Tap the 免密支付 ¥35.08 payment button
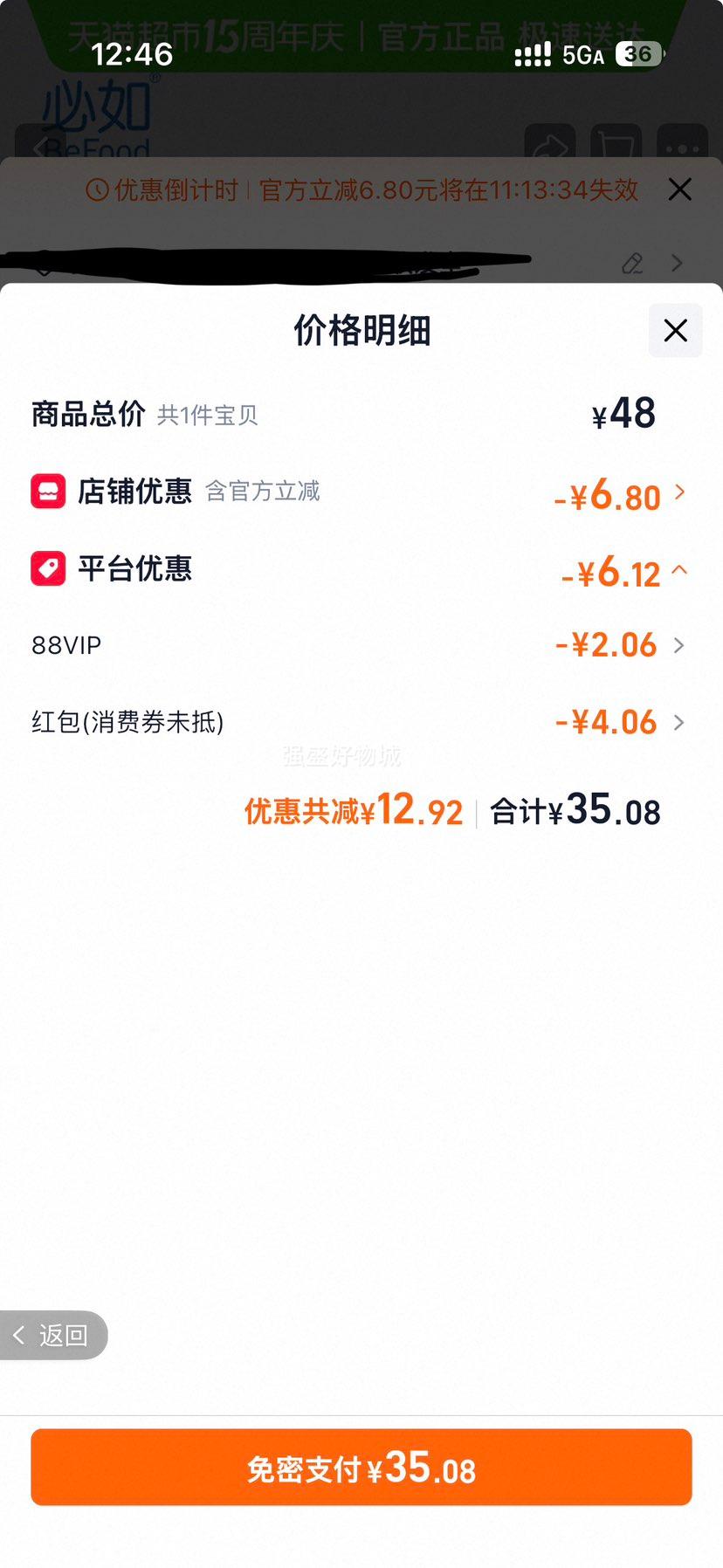 pos(361,1468)
